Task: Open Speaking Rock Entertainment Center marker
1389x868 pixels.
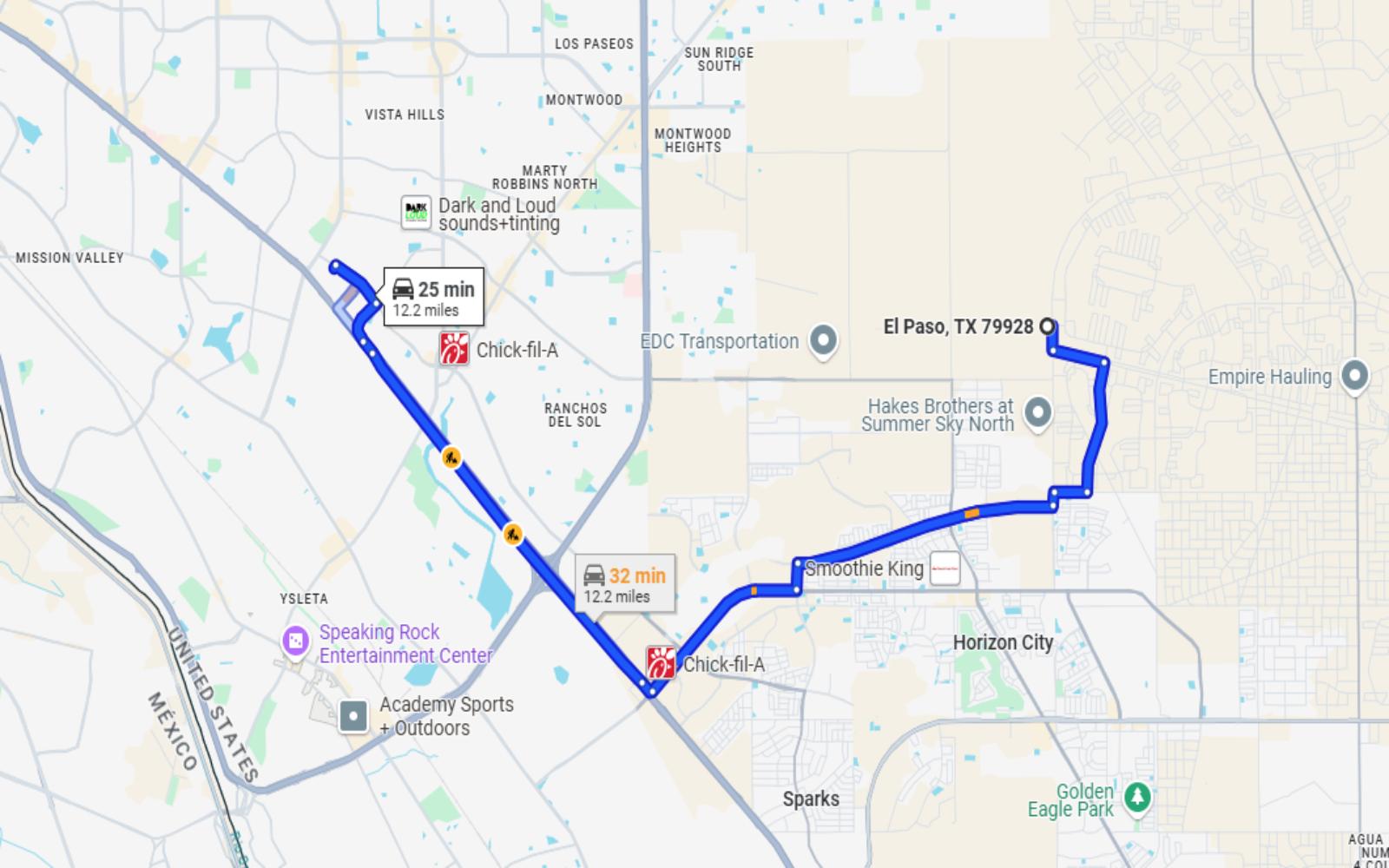Action: click(296, 642)
